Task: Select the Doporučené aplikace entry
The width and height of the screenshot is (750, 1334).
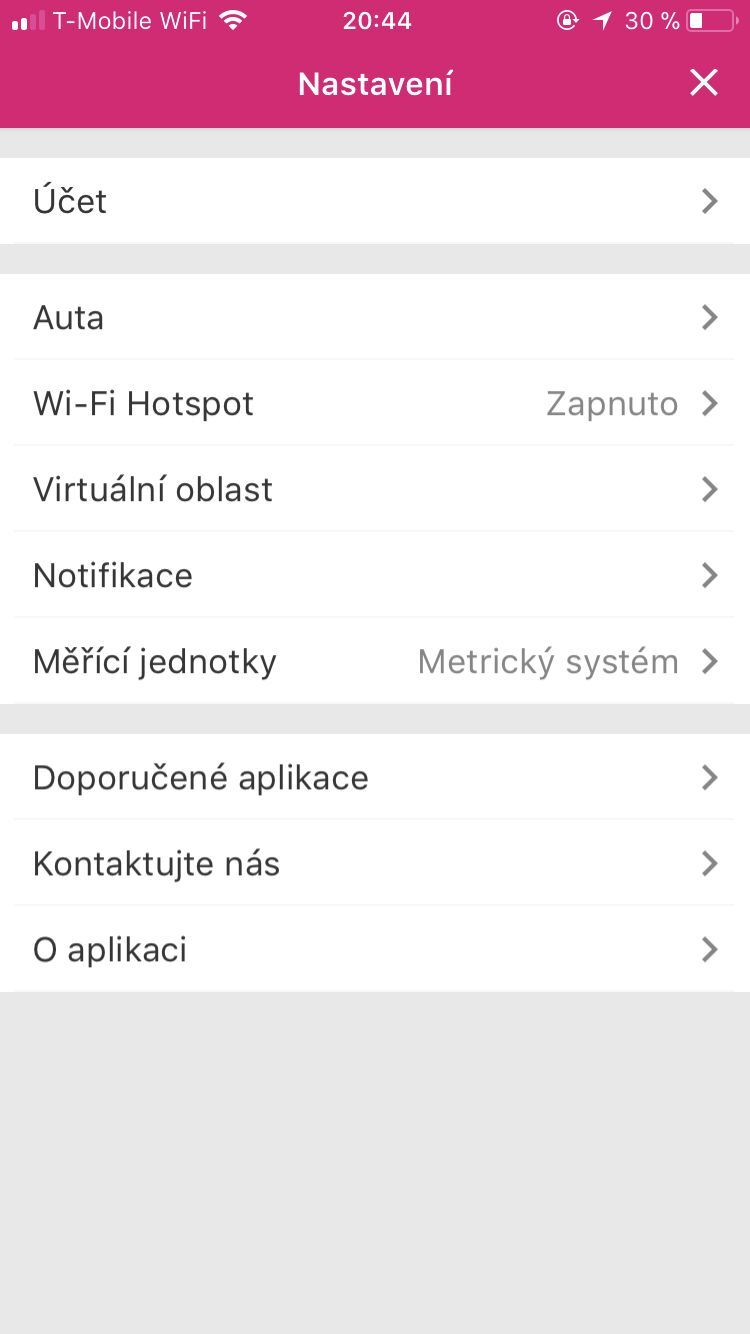Action: coord(375,777)
